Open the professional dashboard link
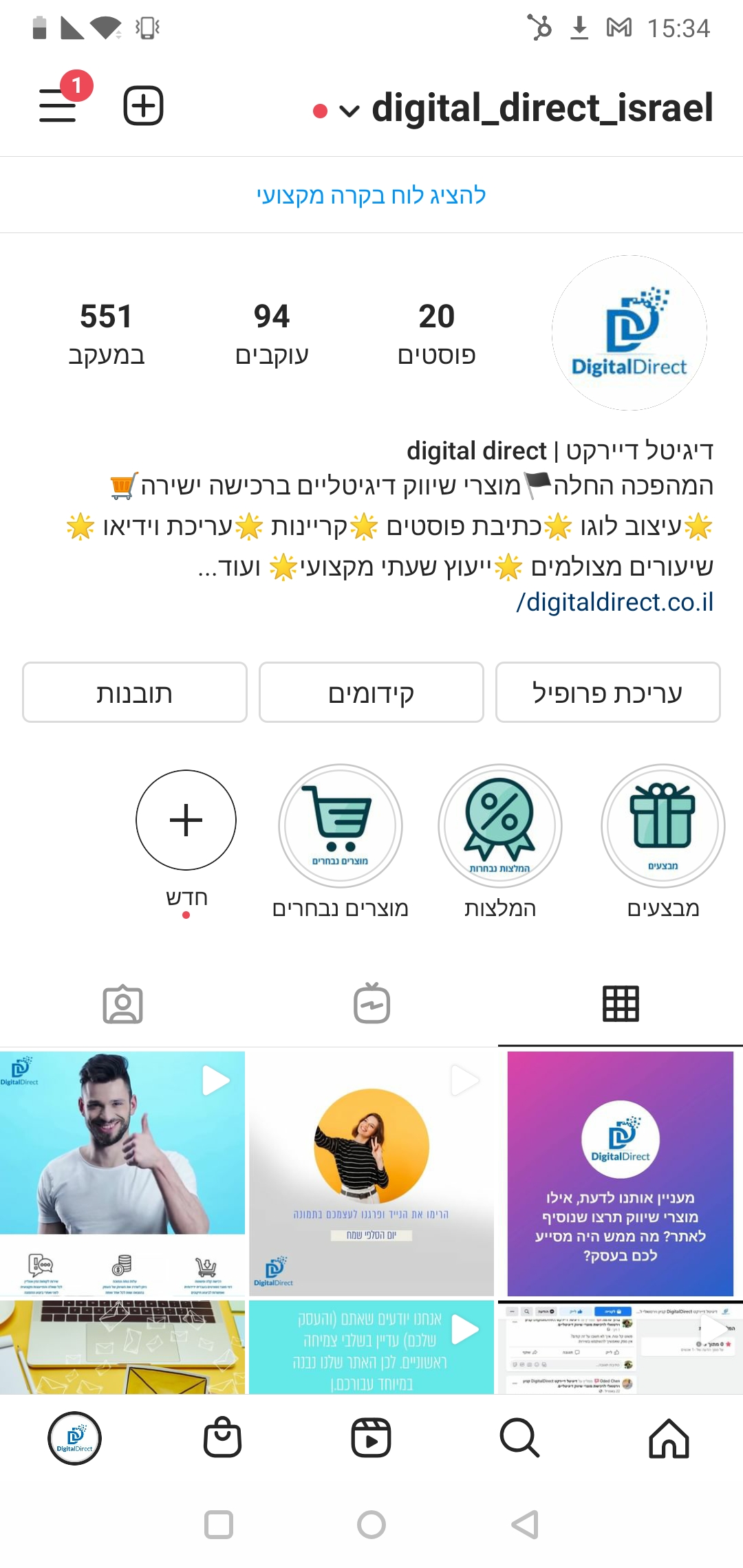 (371, 195)
